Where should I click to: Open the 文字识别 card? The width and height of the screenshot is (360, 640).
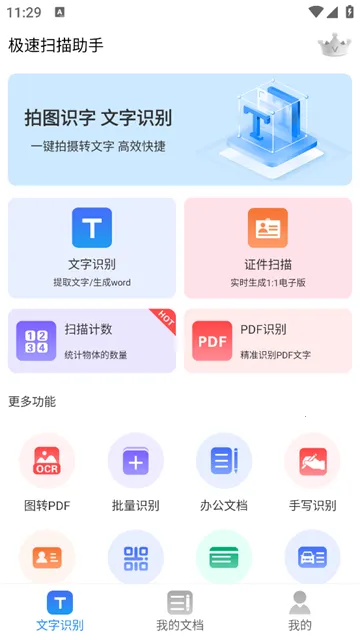tap(92, 248)
